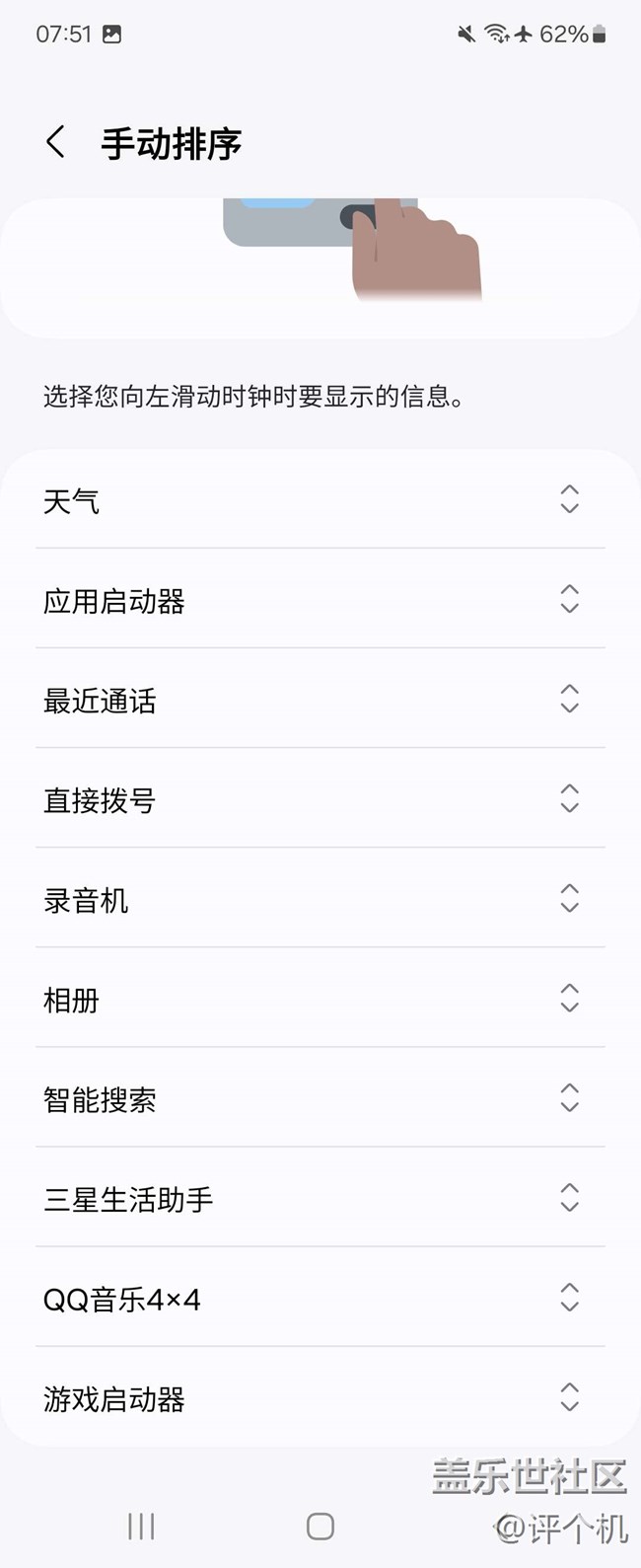This screenshot has height=1568, width=641.
Task: Select the sort arrows beside 录音机
Action: point(569,898)
